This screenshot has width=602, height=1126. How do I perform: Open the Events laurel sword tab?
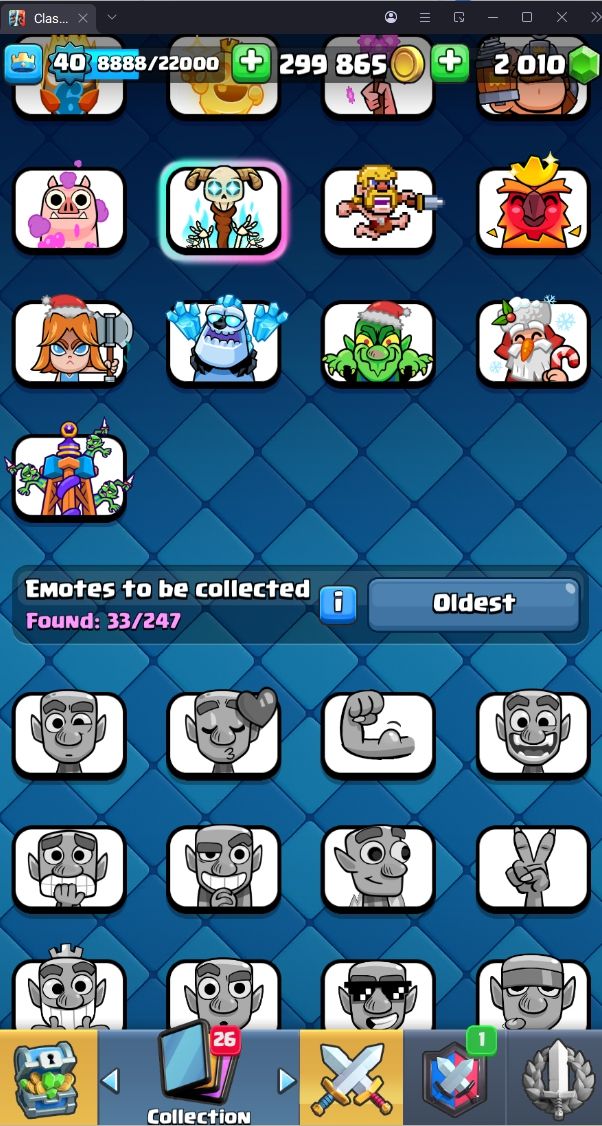tap(555, 1078)
